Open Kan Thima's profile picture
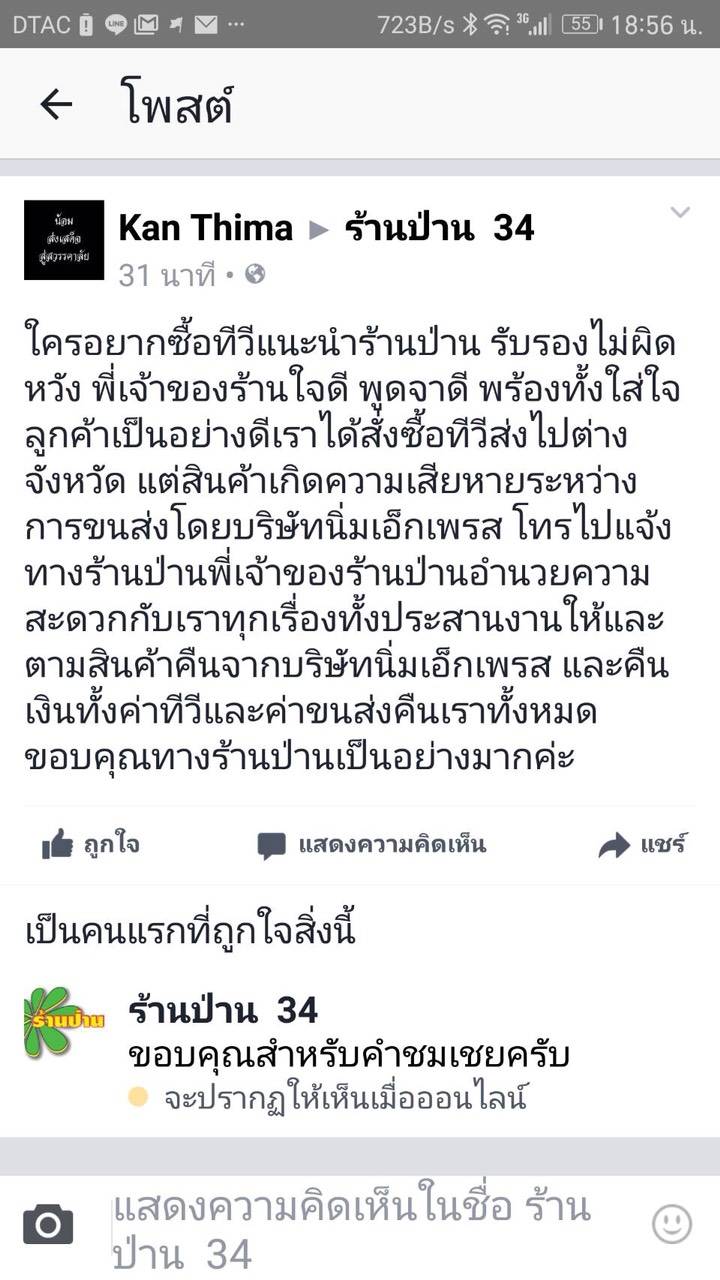 point(64,240)
